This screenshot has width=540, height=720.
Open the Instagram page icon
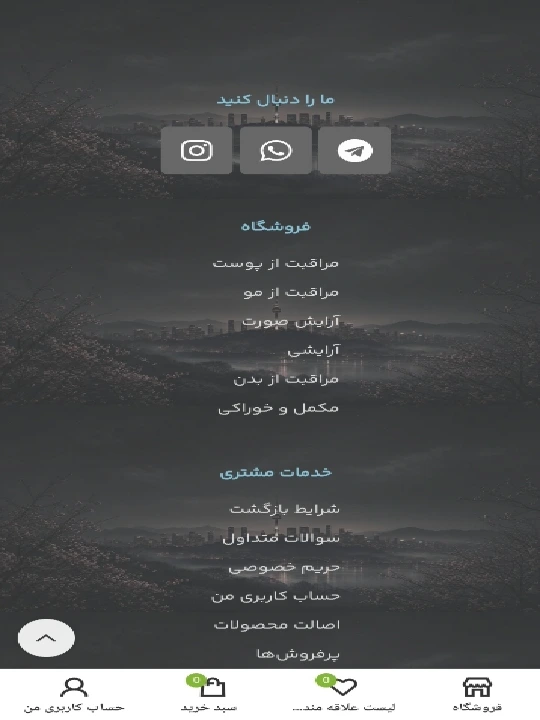tap(197, 151)
